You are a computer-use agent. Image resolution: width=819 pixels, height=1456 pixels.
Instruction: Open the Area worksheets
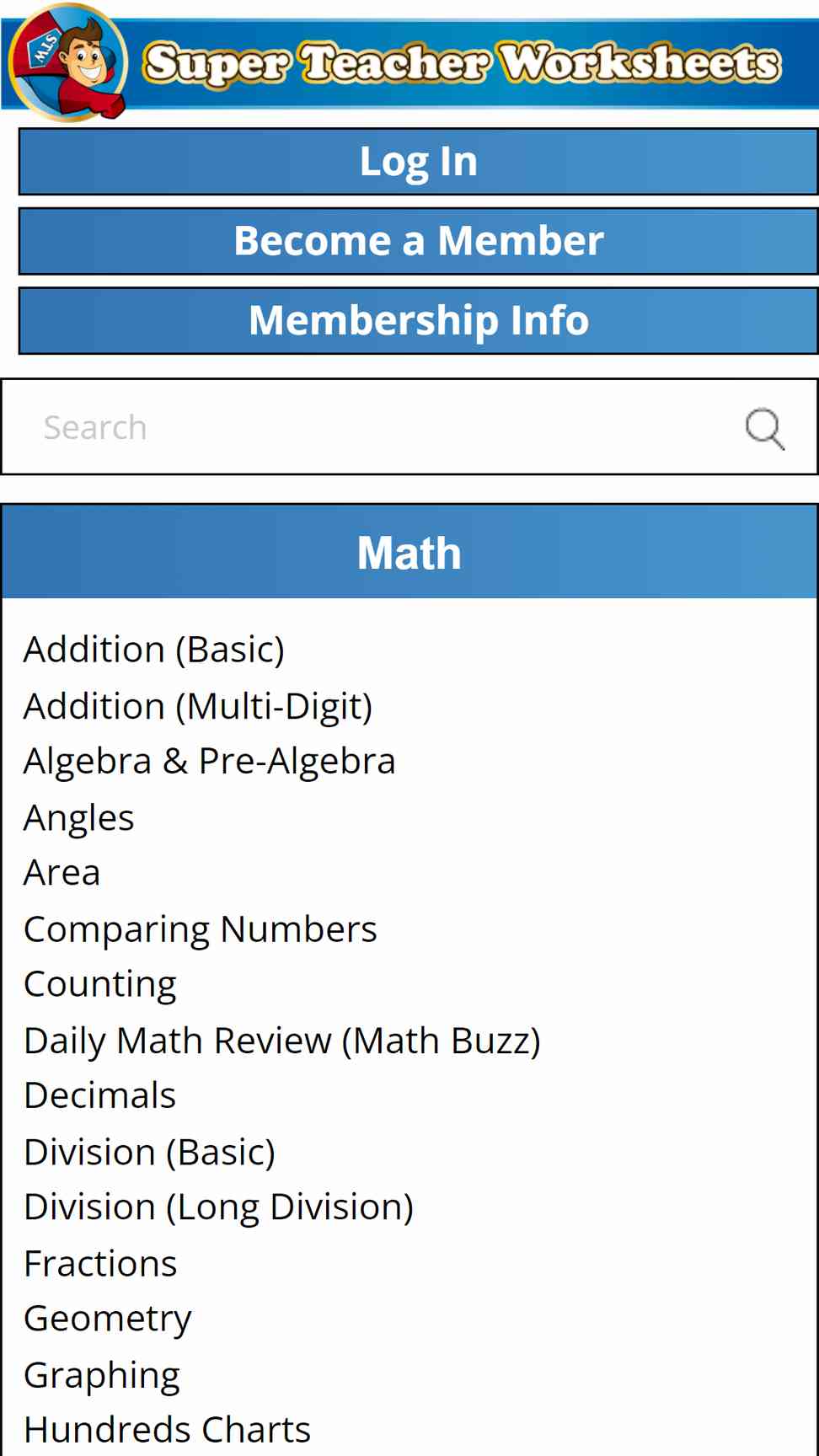coord(62,873)
